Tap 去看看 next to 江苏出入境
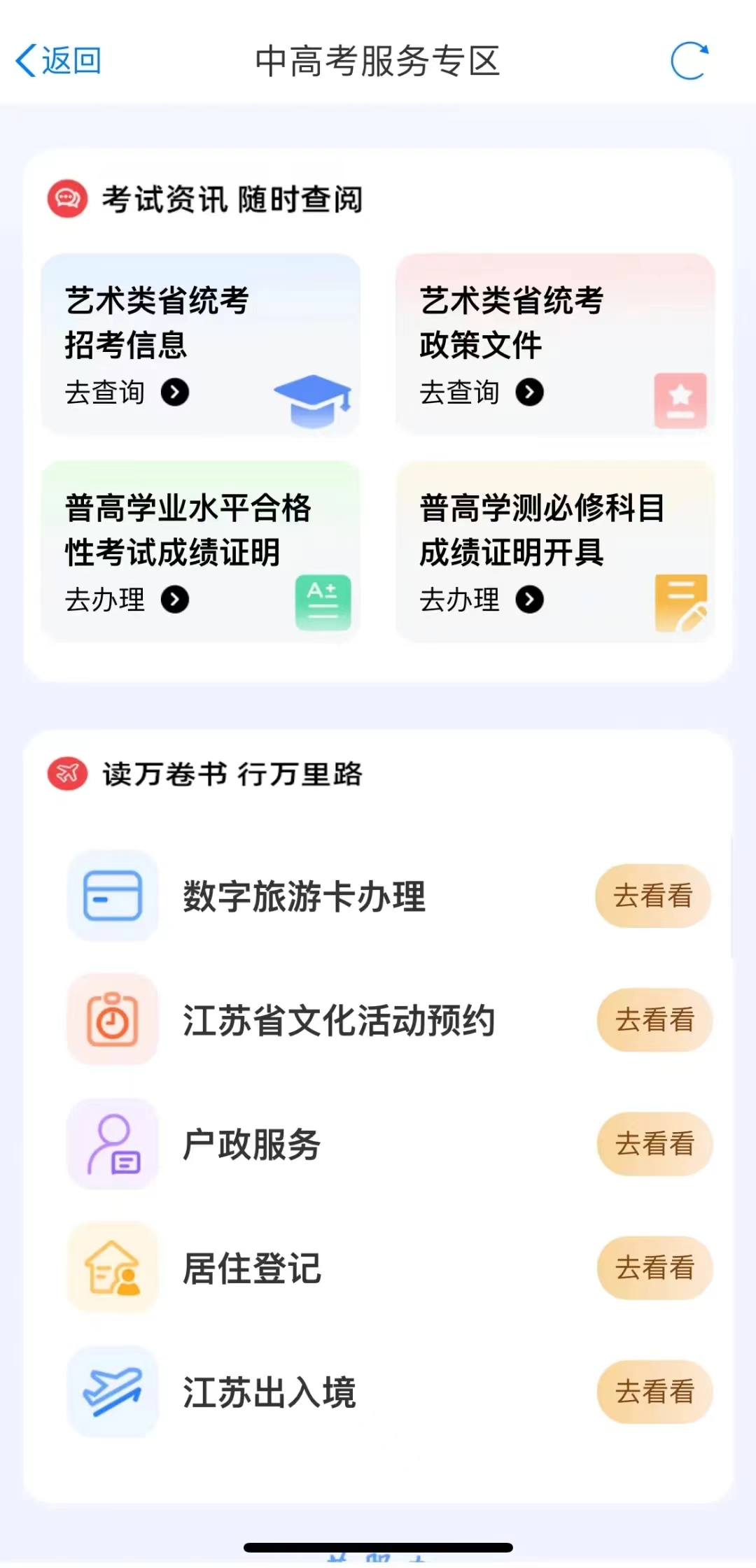The height and width of the screenshot is (1568, 756). [654, 1392]
